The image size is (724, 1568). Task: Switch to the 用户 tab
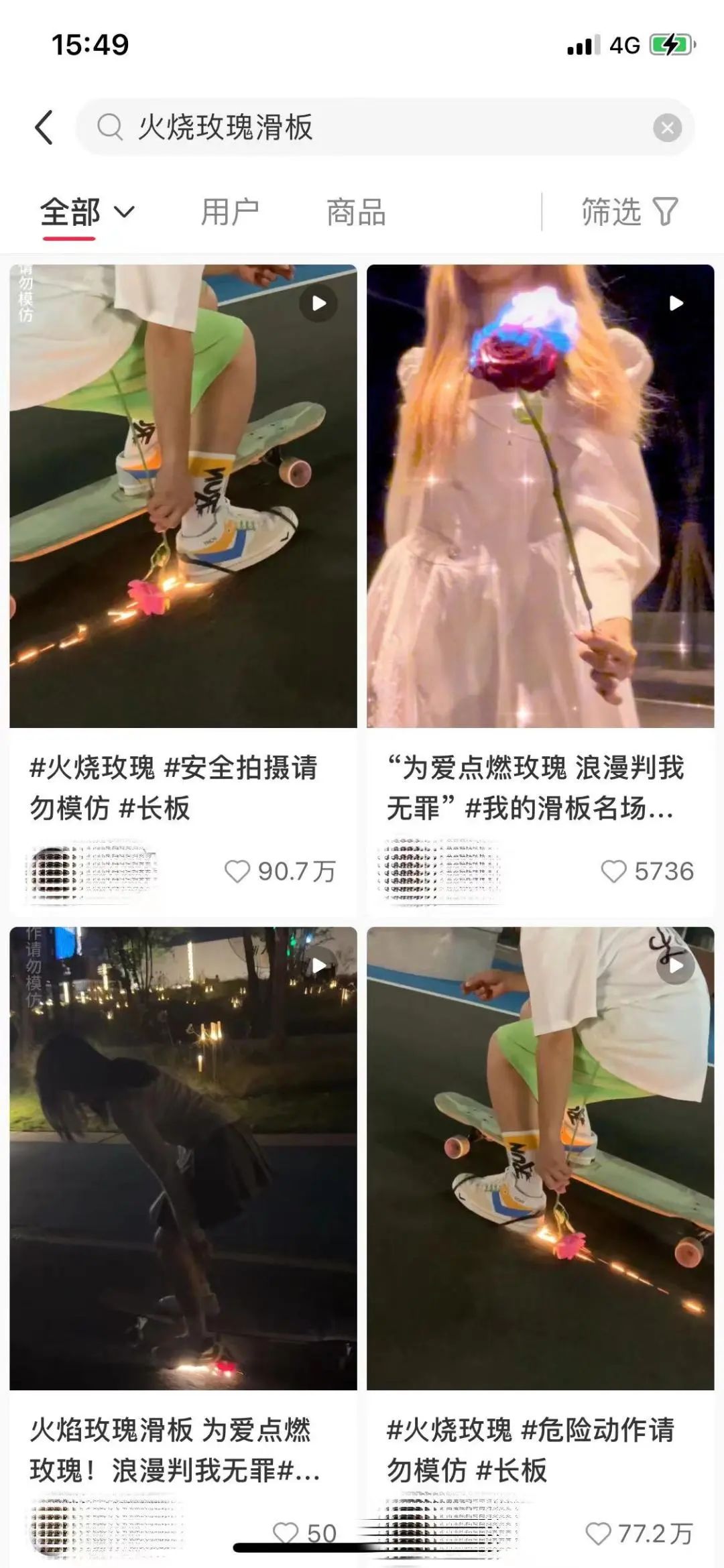click(230, 213)
